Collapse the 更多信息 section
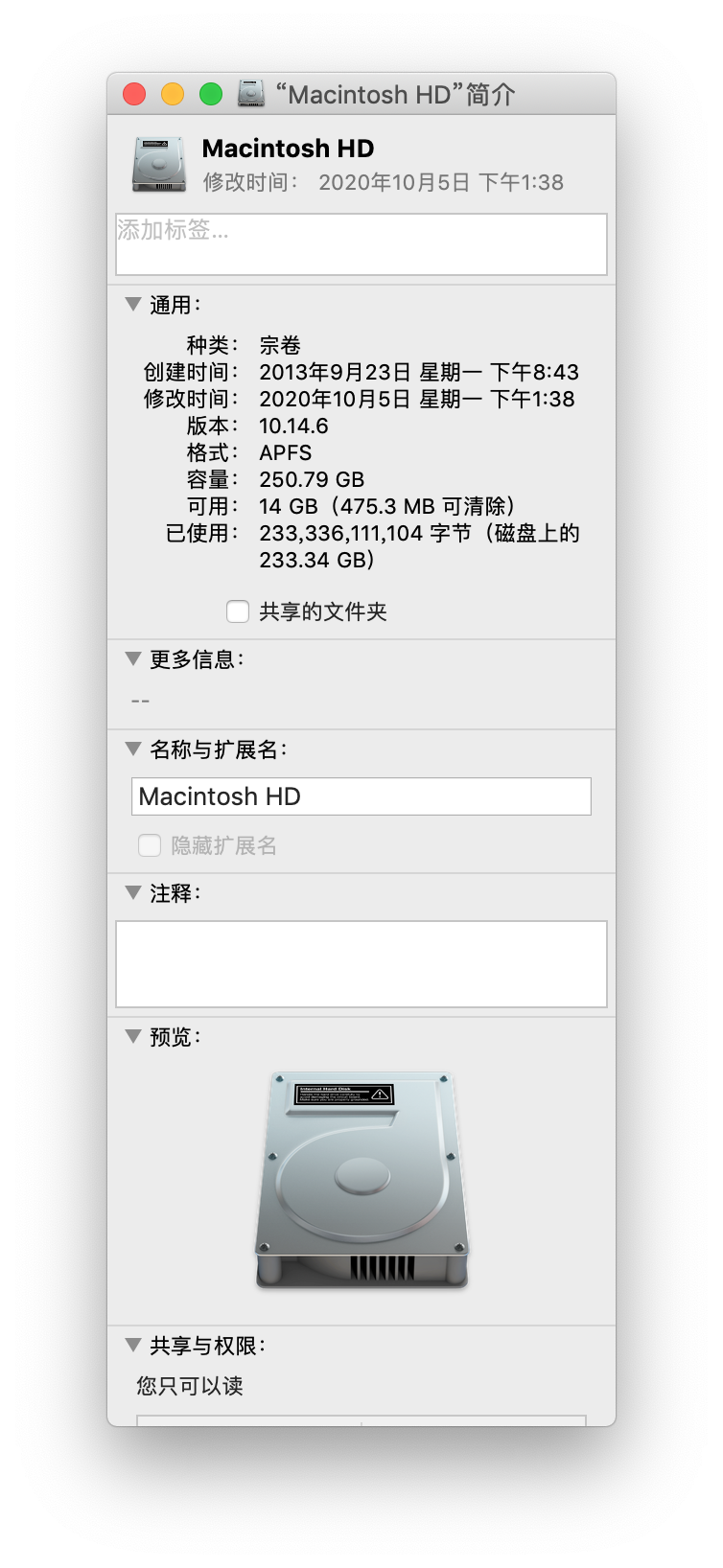723x1568 pixels. 133,659
